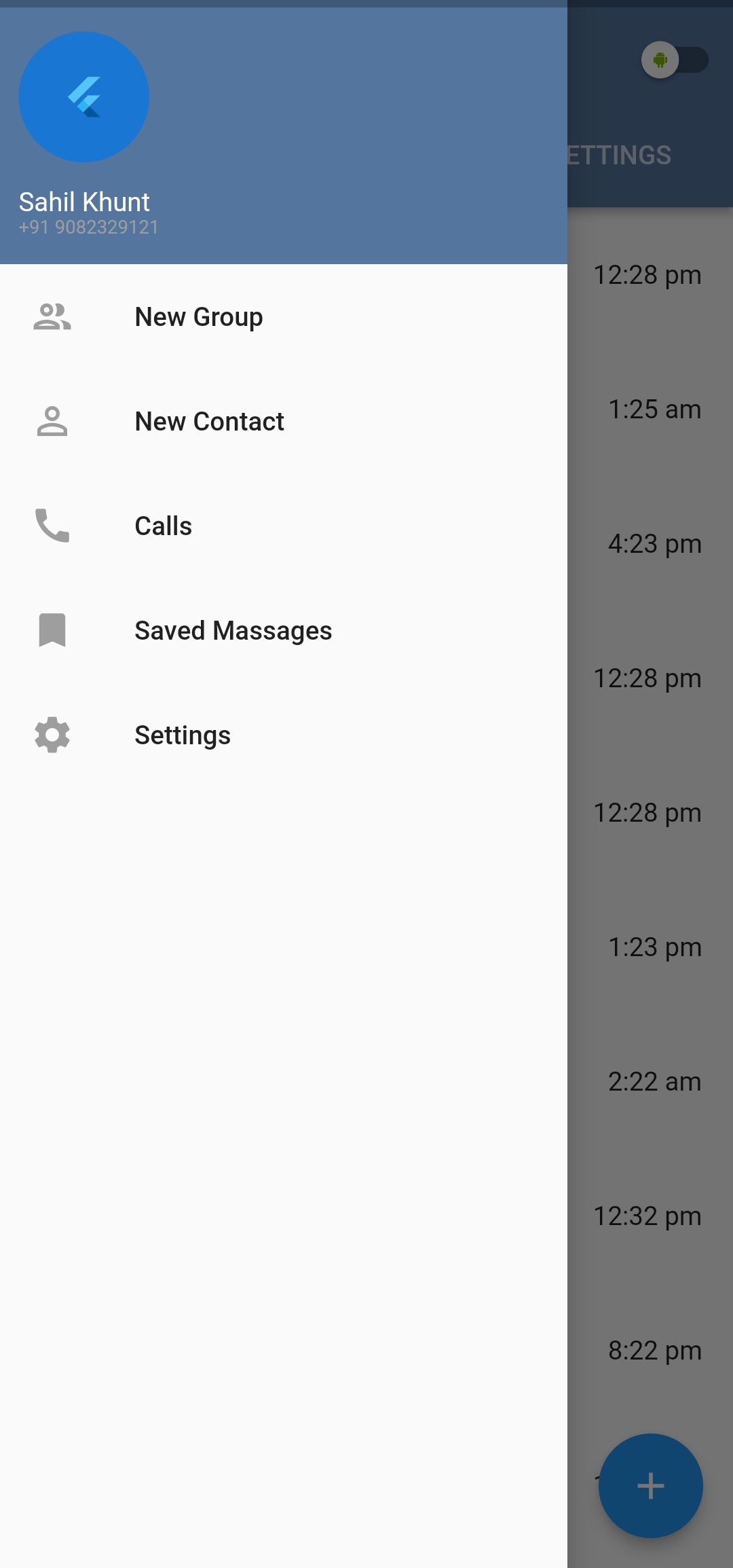Click the Android robot icon near the toggle
This screenshot has width=733, height=1568.
[659, 60]
